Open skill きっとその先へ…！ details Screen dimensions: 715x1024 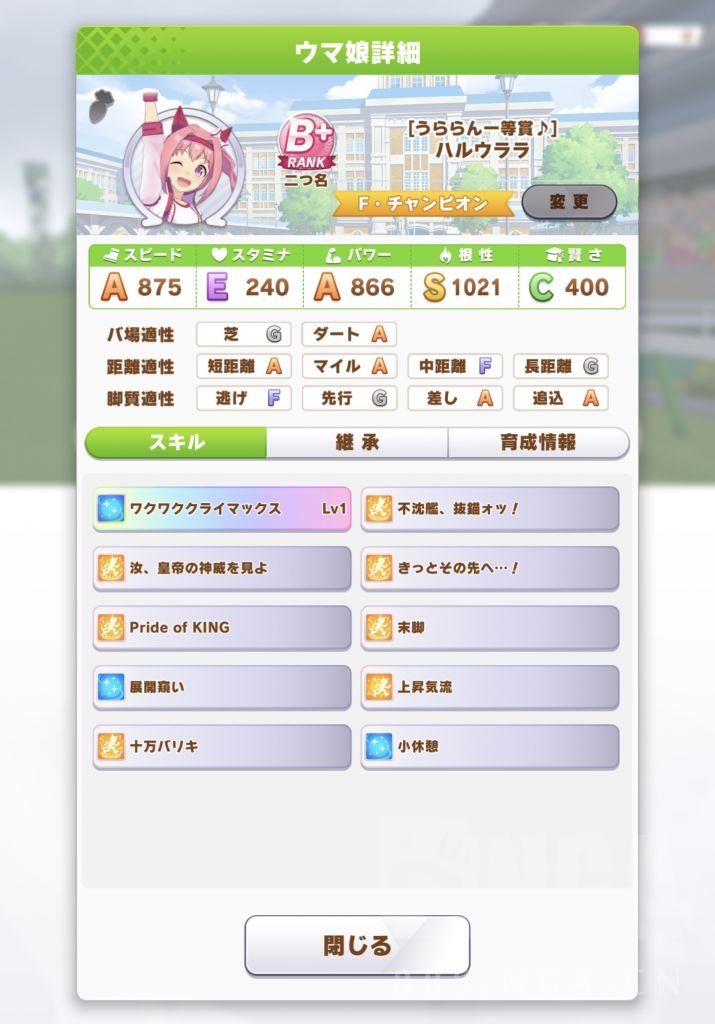point(490,568)
